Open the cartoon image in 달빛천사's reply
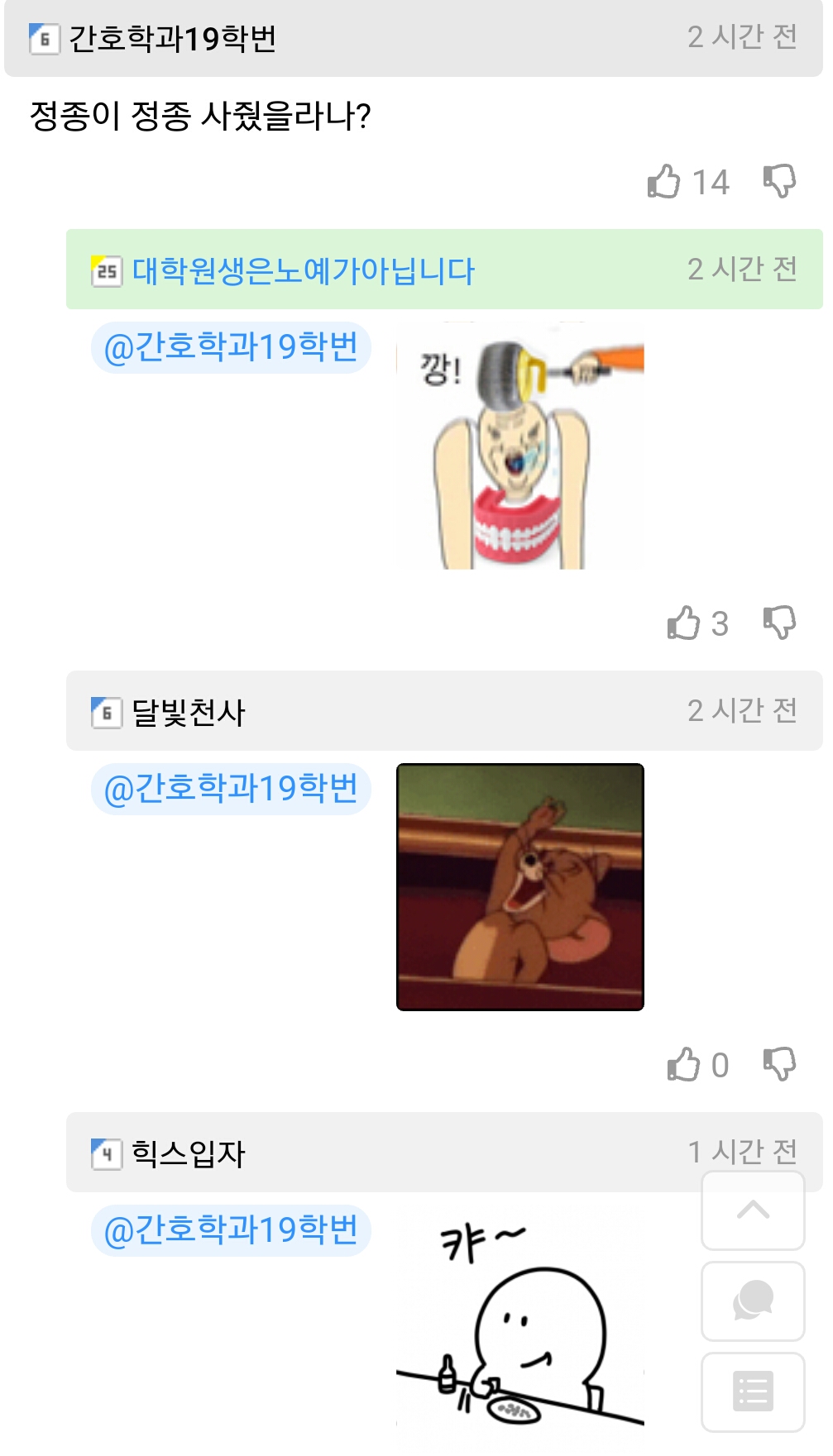The image size is (833, 1456). [520, 887]
